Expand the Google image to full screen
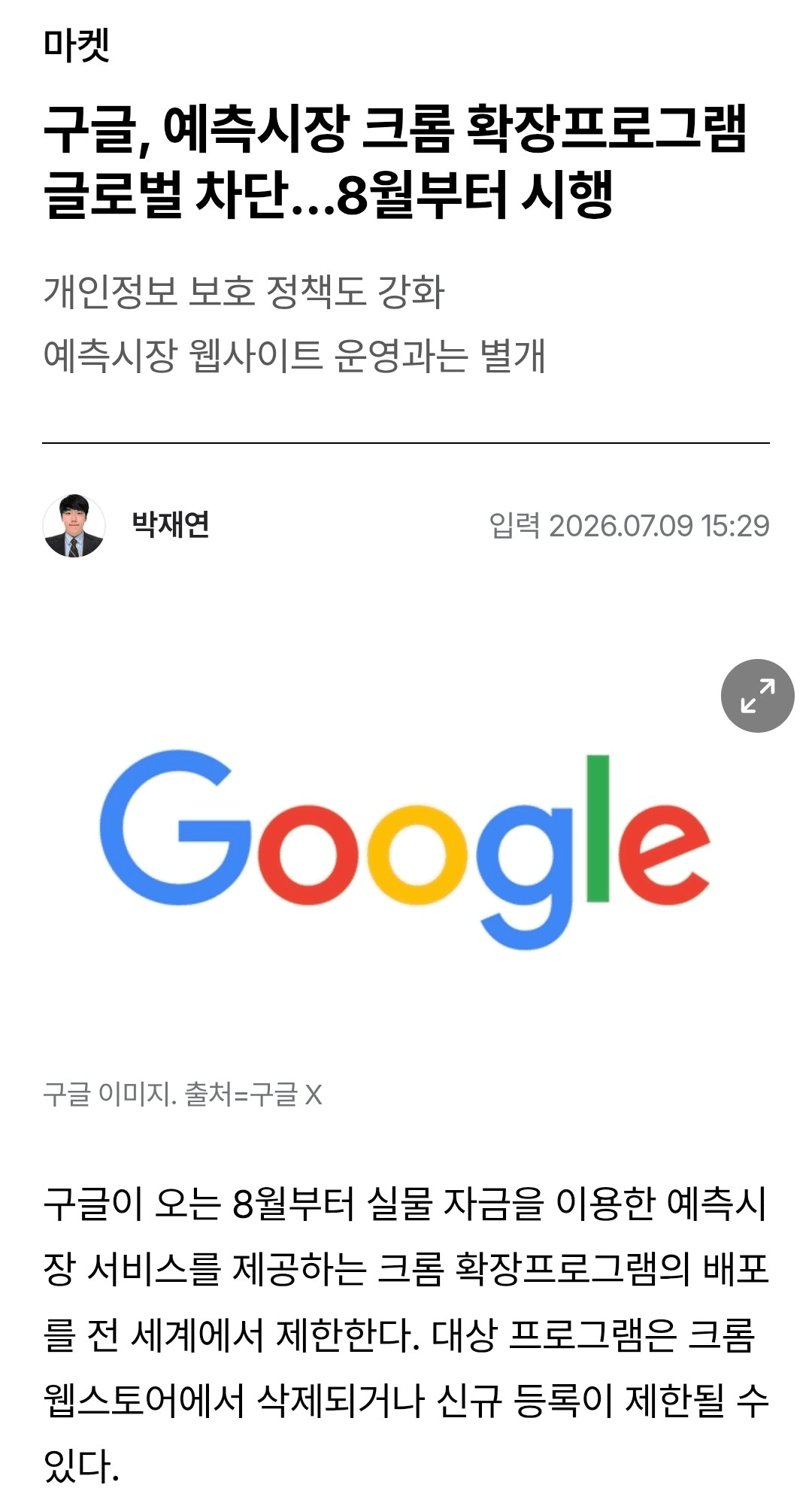 [x=757, y=696]
